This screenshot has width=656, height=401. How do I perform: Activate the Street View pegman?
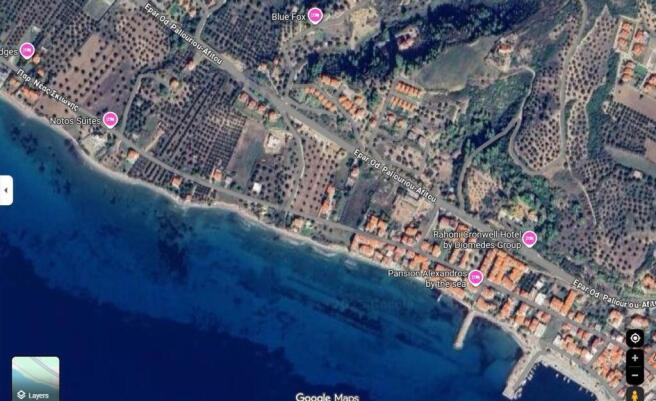[634, 394]
